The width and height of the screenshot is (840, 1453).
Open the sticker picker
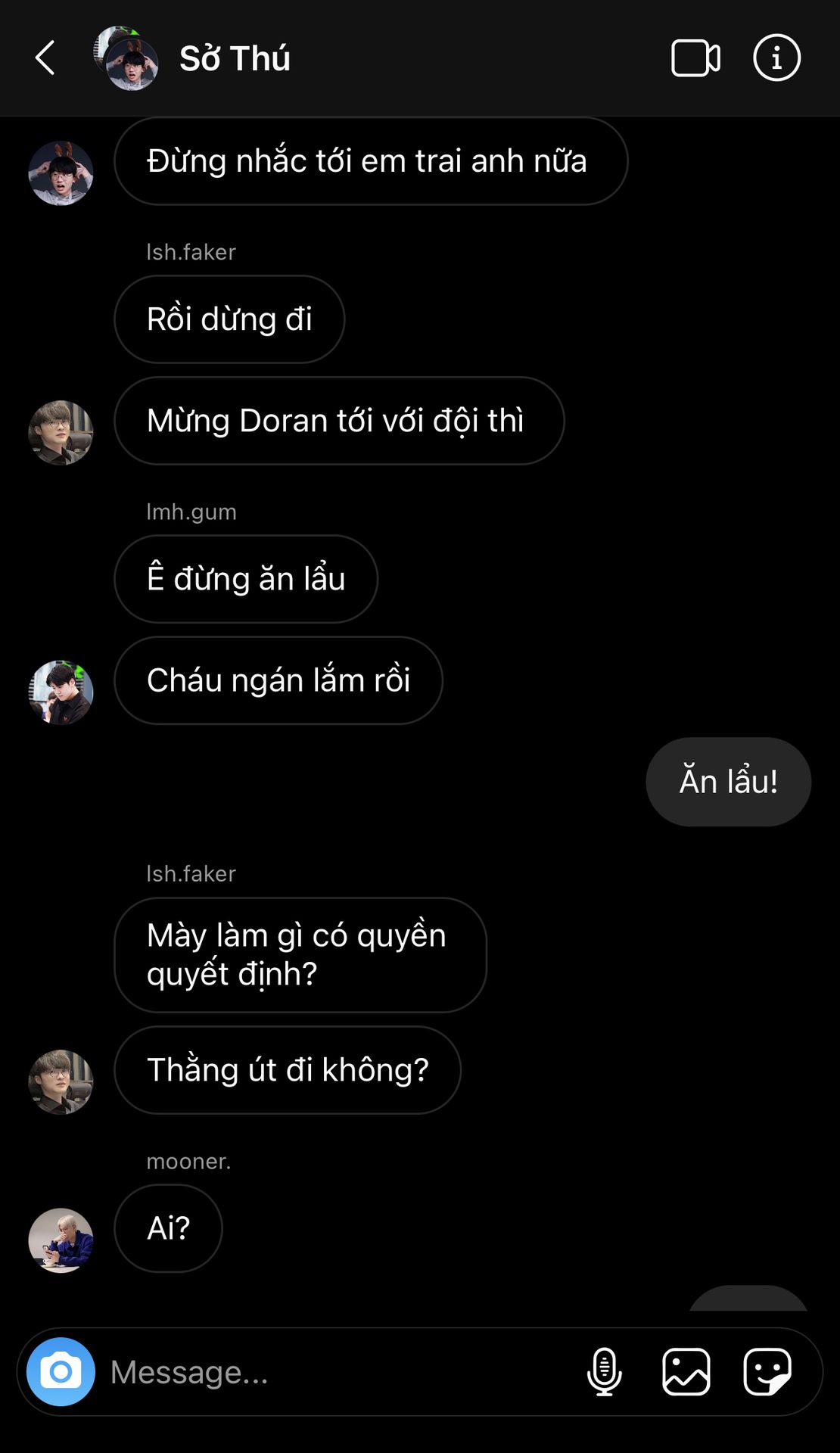pyautogui.click(x=767, y=1372)
